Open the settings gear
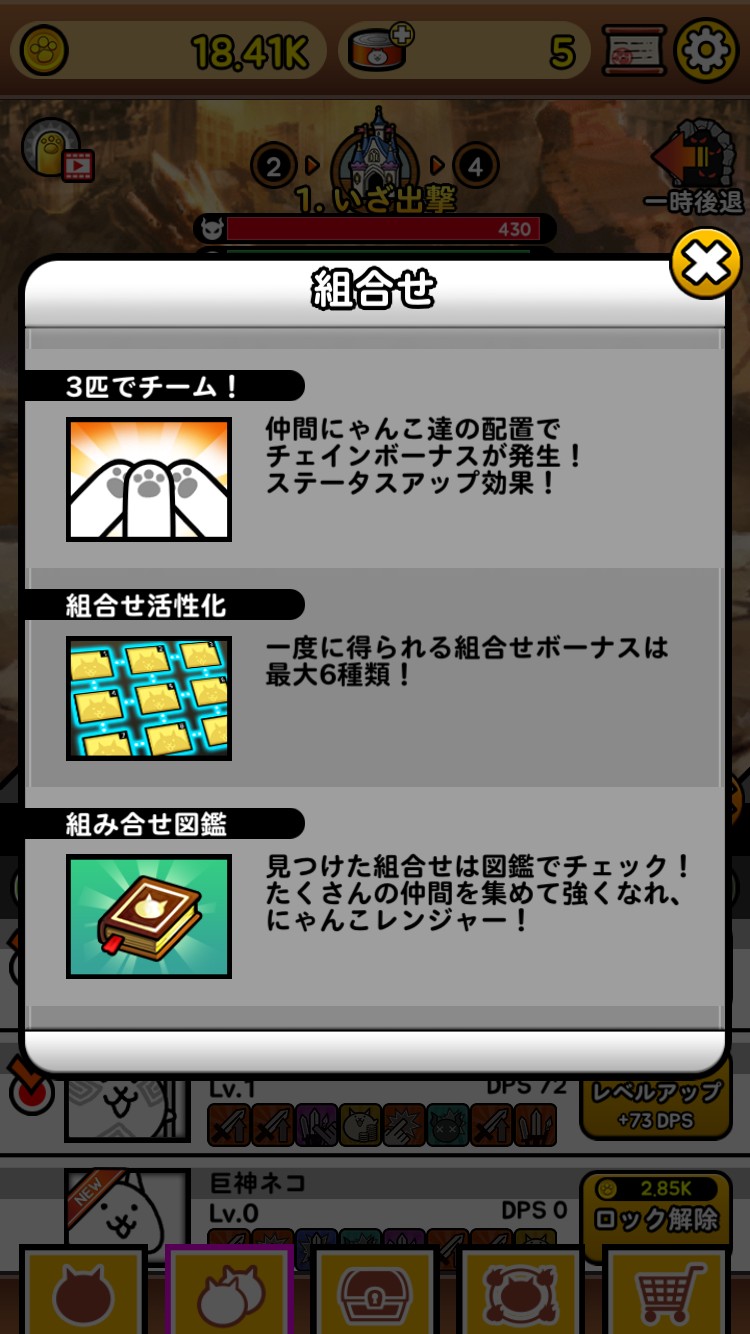The image size is (750, 1334). (x=706, y=50)
